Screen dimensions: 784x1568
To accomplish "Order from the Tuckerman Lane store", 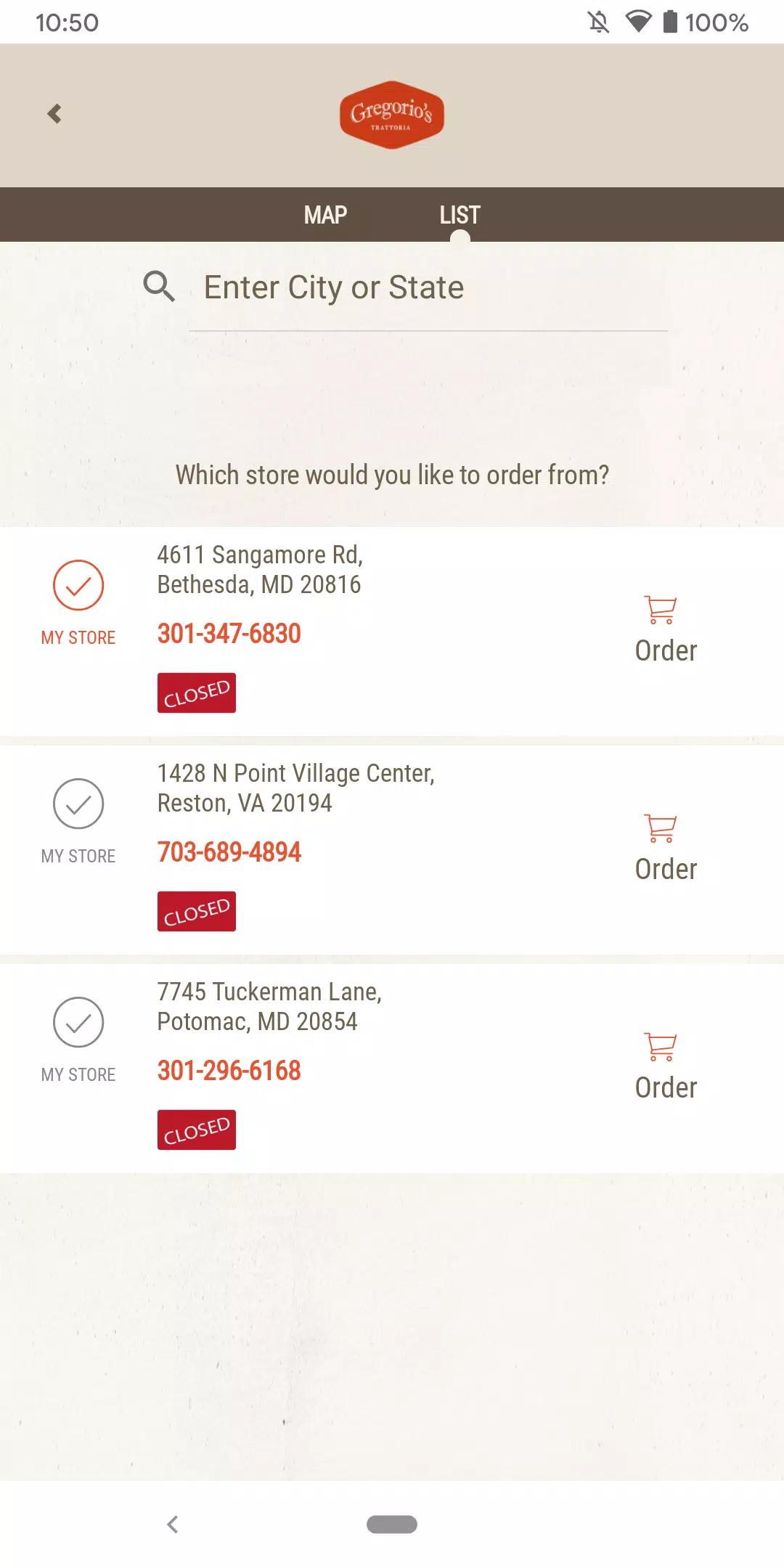I will pyautogui.click(x=666, y=1066).
